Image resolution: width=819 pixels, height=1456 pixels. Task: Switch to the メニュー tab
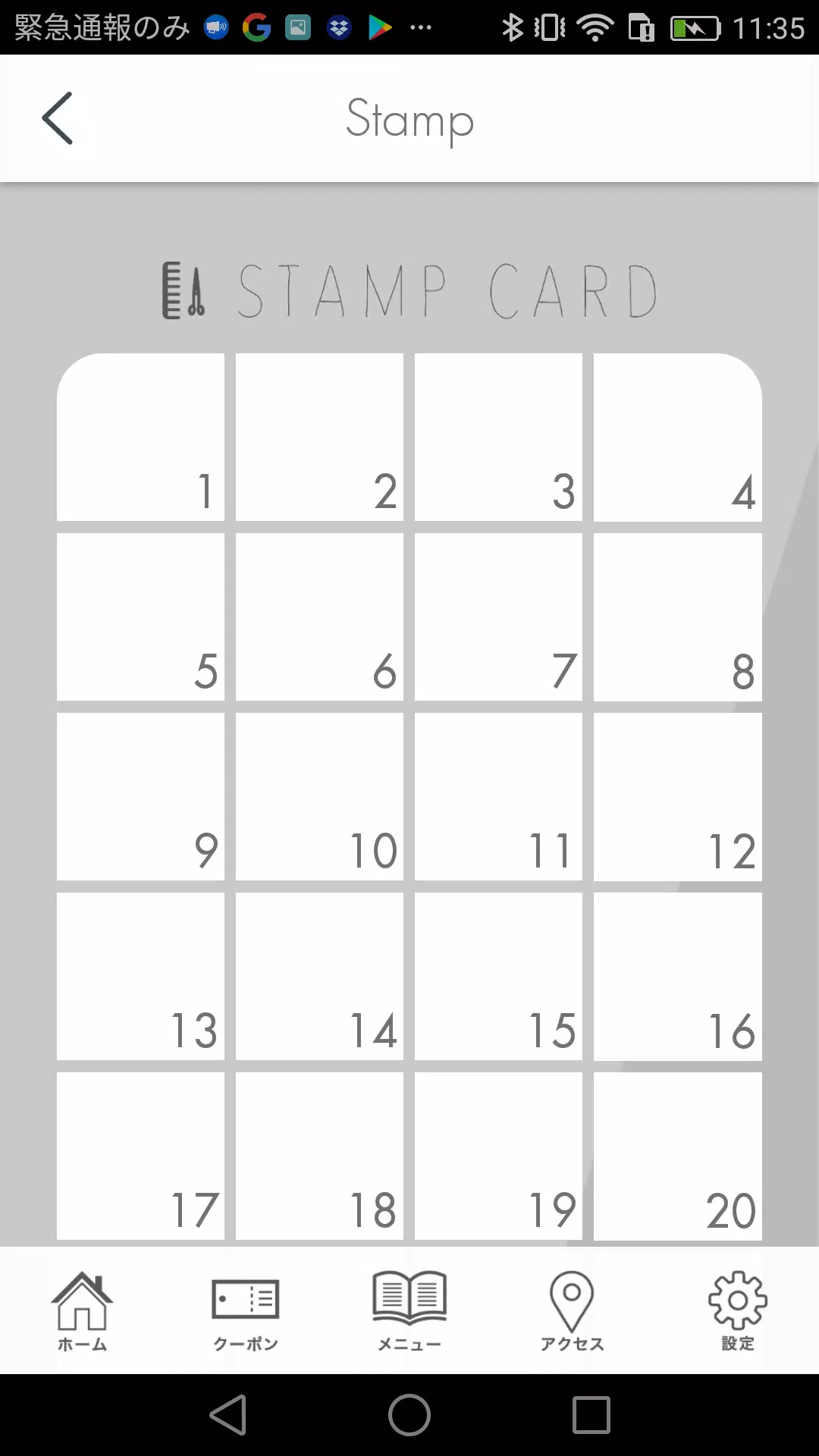[409, 1310]
